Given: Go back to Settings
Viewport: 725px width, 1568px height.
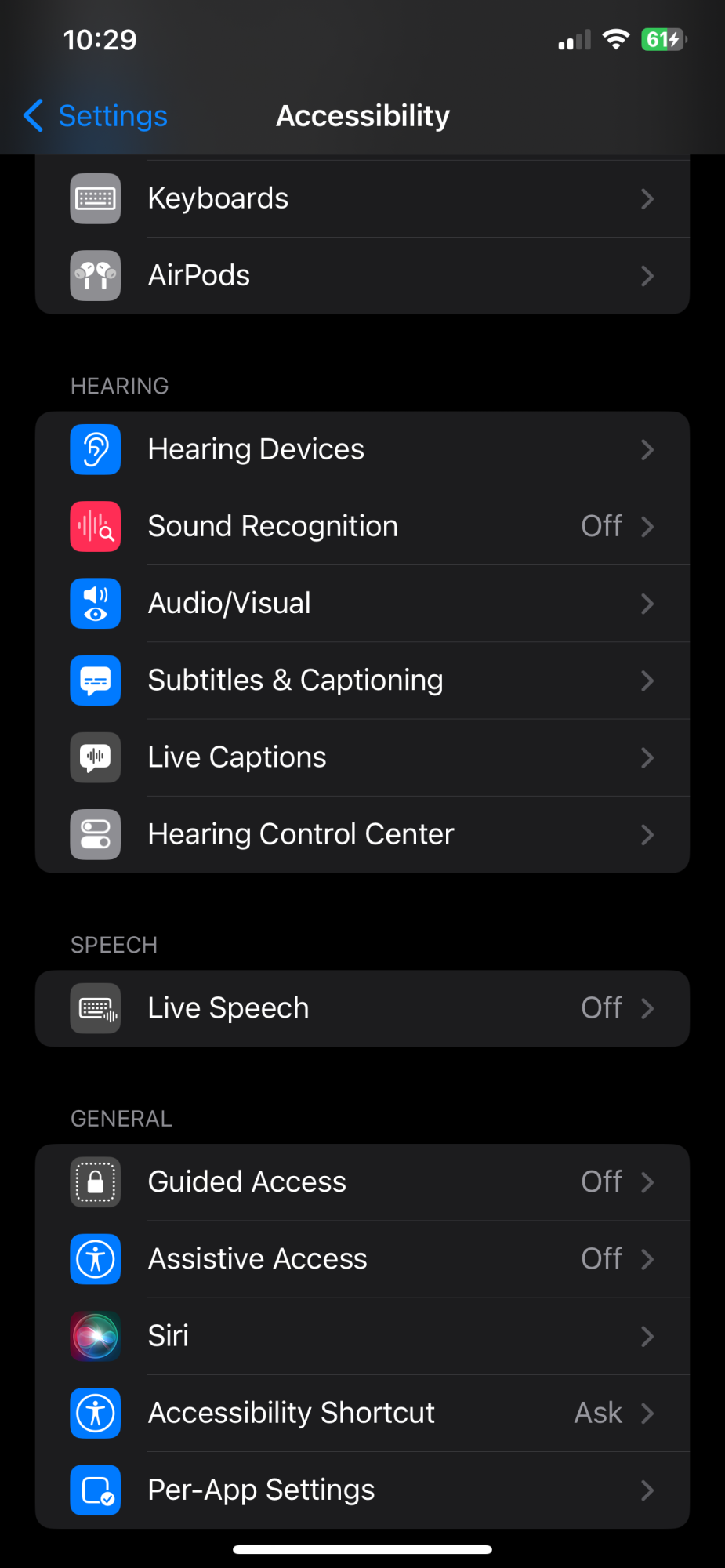Looking at the screenshot, I should pos(96,116).
